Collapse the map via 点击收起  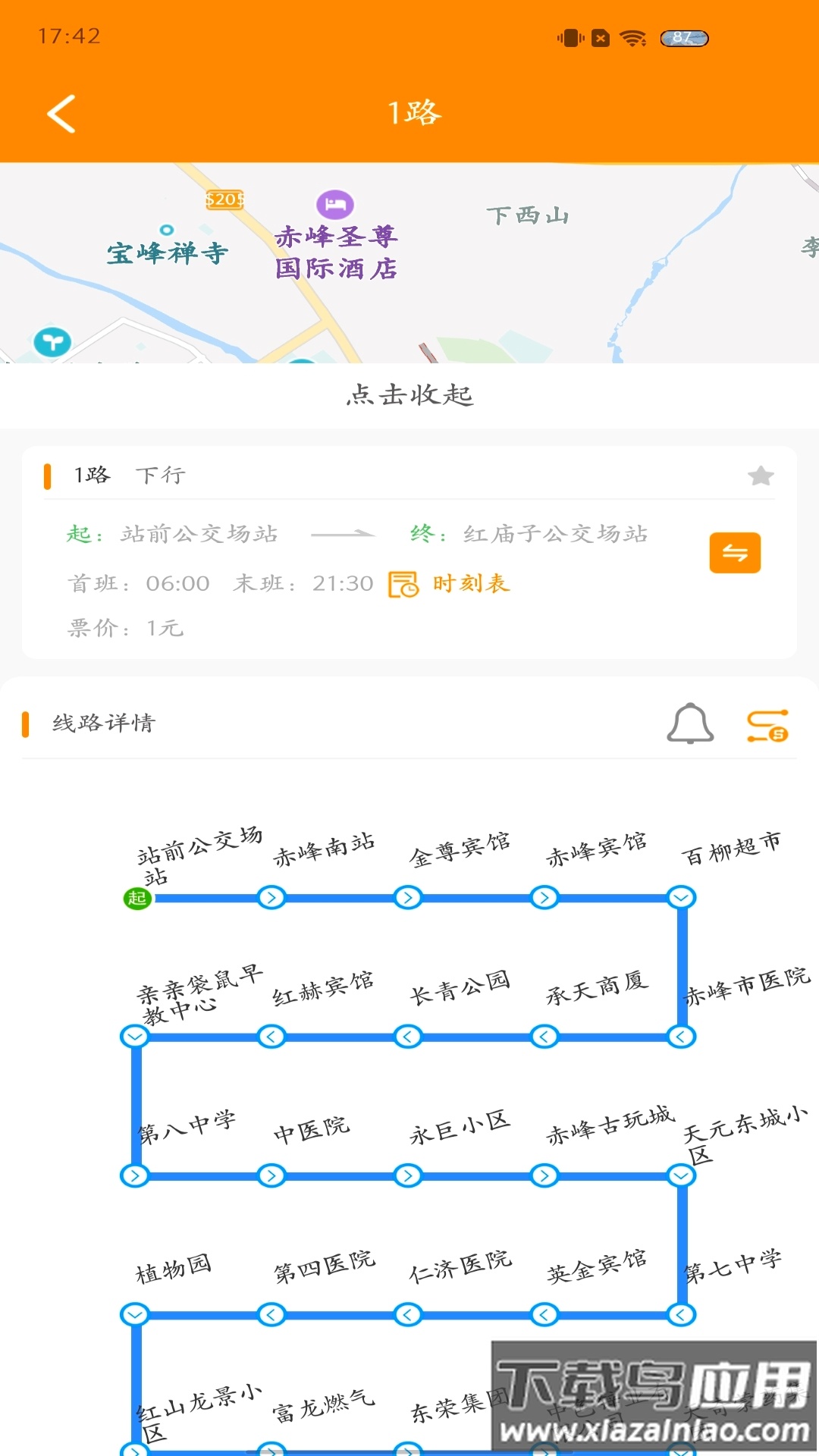[409, 396]
